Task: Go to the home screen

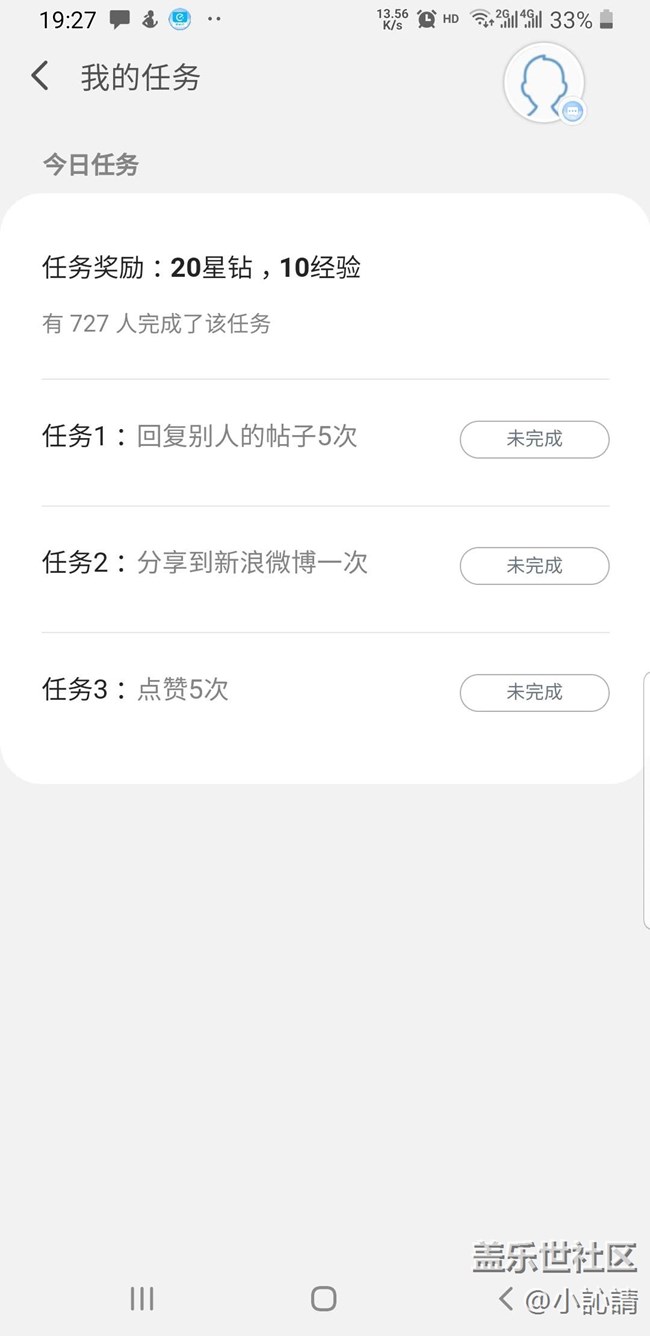Action: [x=323, y=1298]
